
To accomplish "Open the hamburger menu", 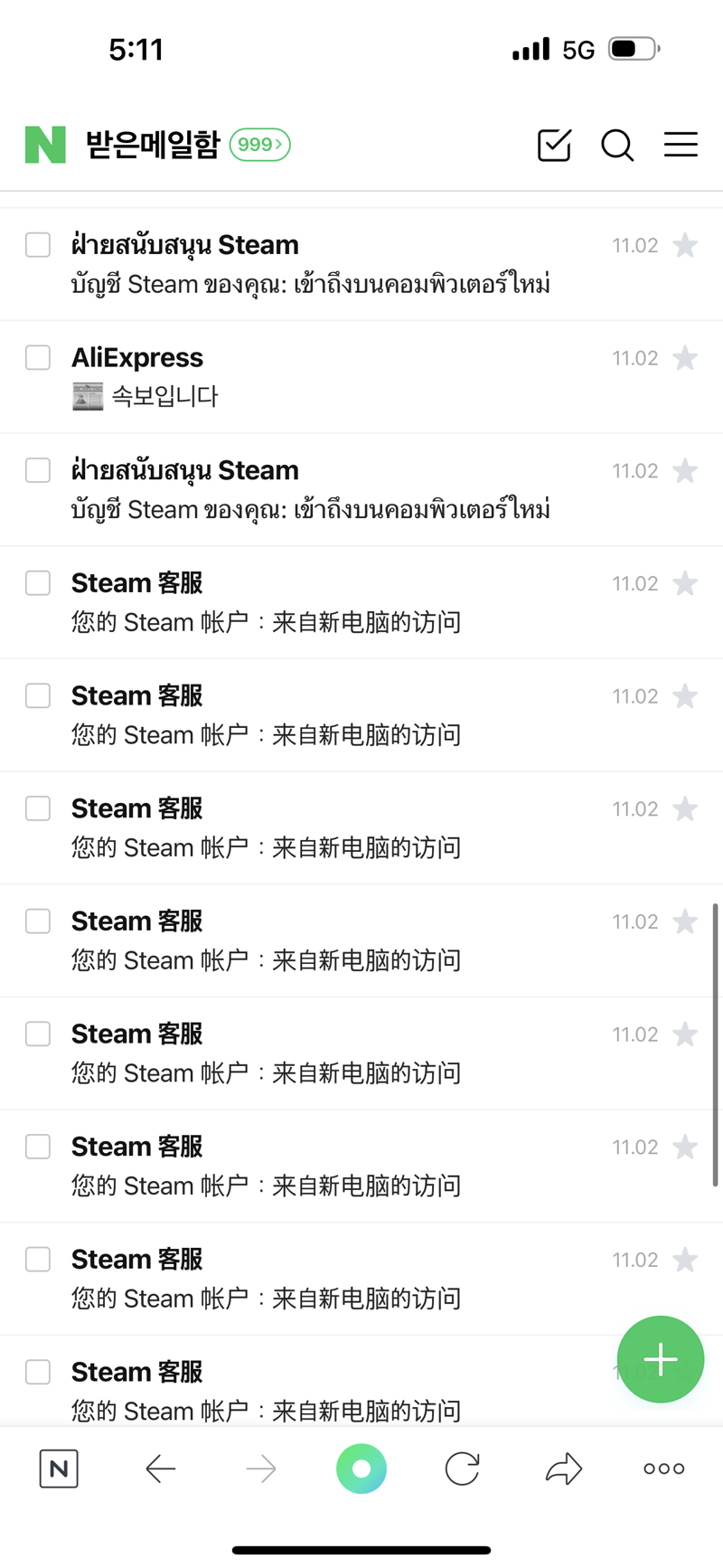I will [x=681, y=145].
